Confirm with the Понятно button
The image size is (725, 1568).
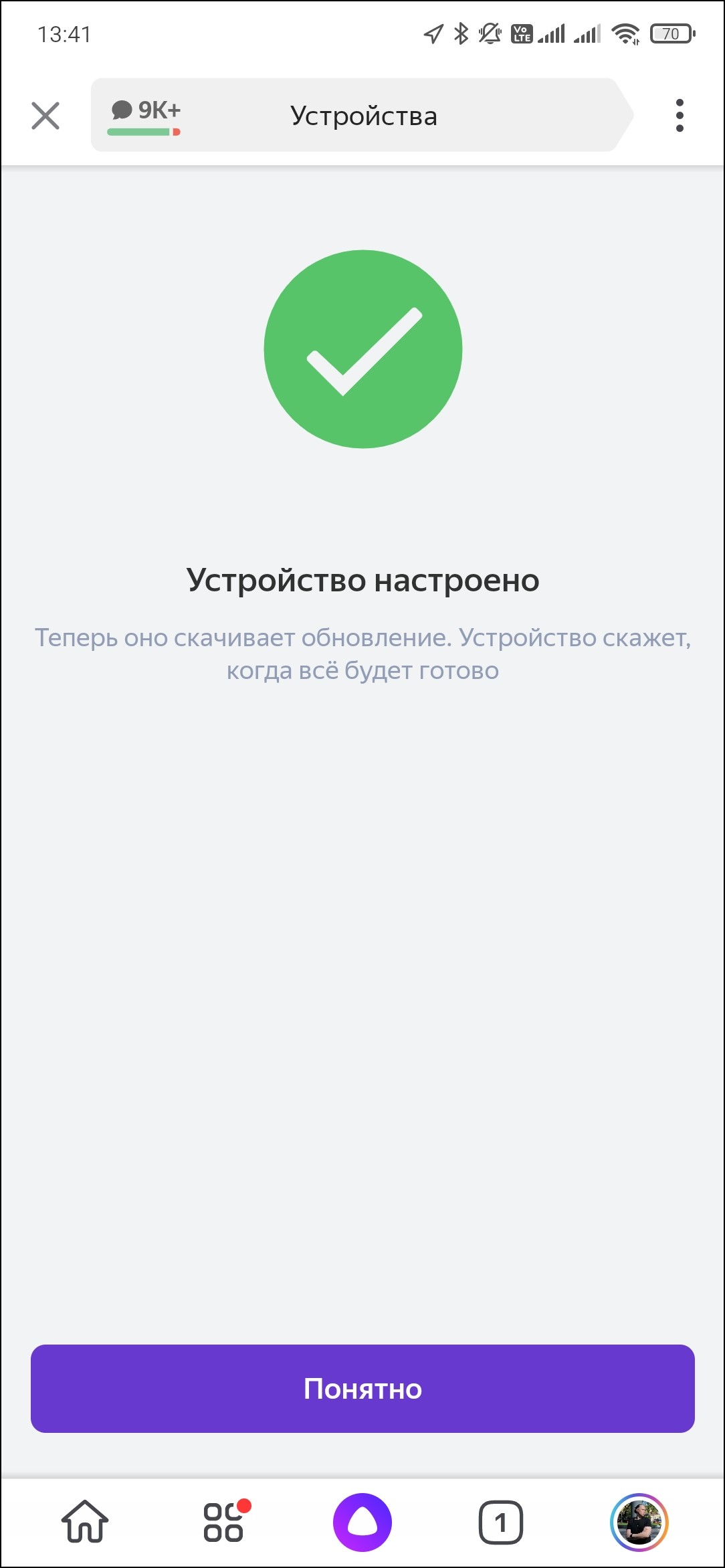(362, 1389)
